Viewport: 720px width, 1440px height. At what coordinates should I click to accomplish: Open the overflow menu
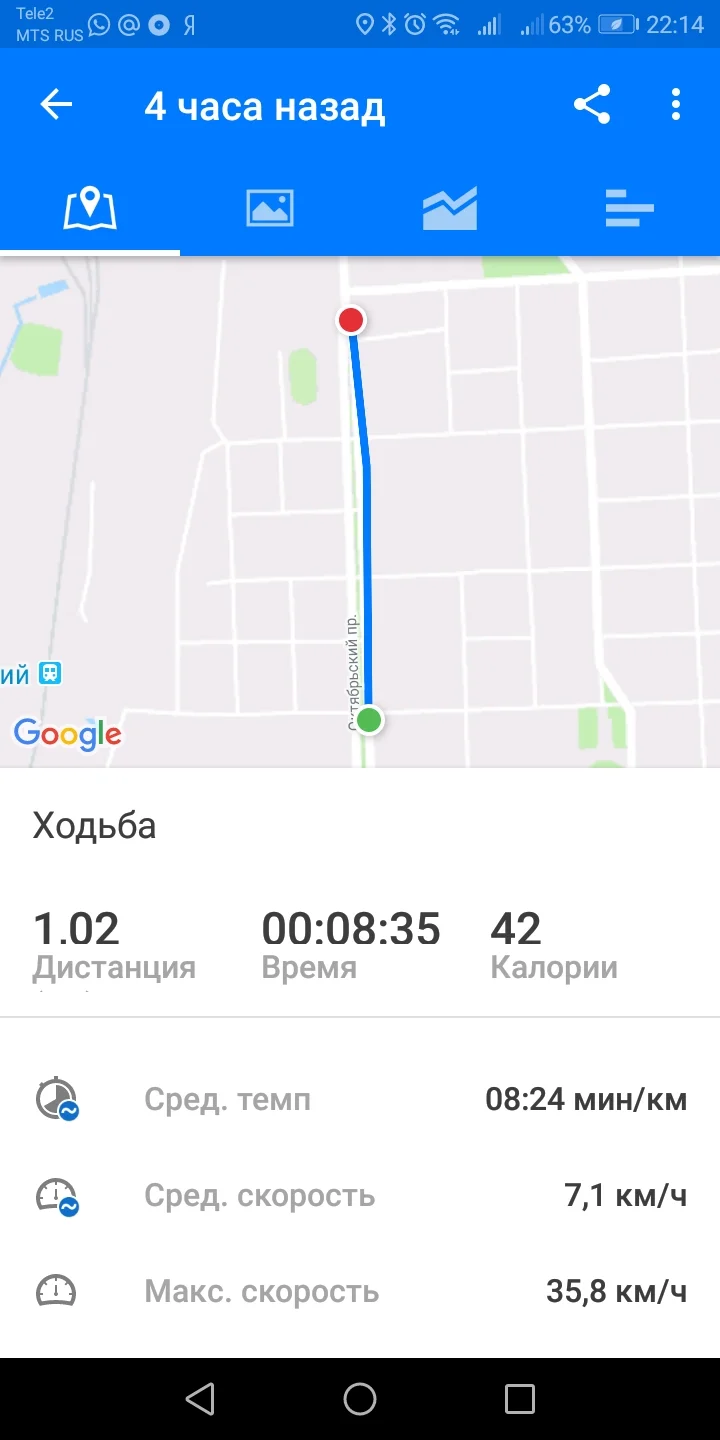coord(676,105)
